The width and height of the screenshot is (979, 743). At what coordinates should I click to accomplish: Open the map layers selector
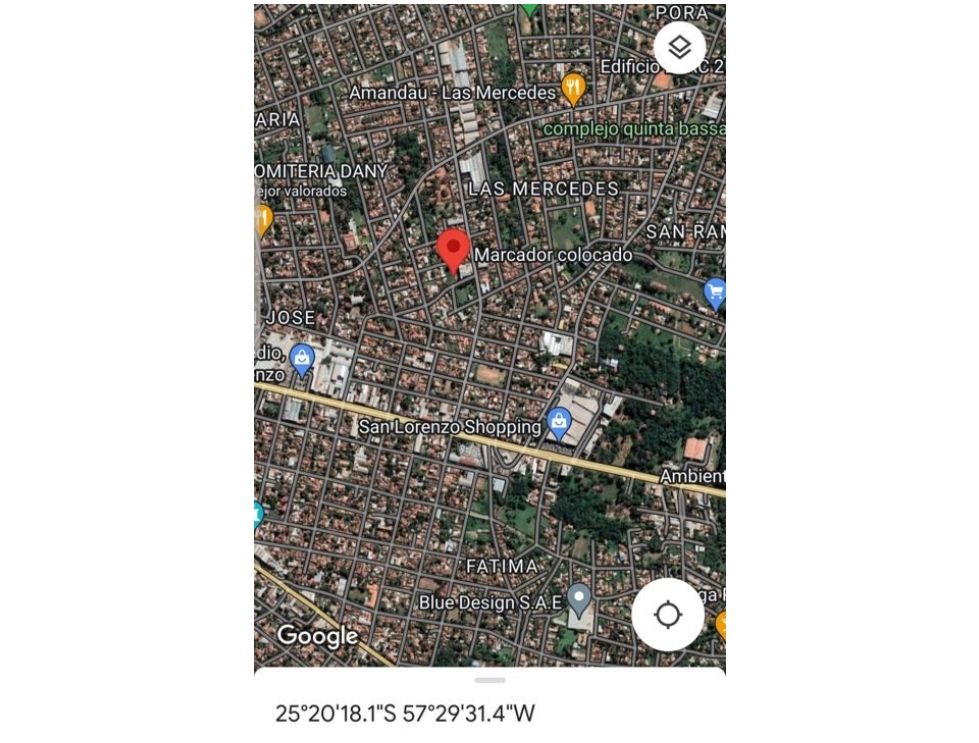point(680,47)
